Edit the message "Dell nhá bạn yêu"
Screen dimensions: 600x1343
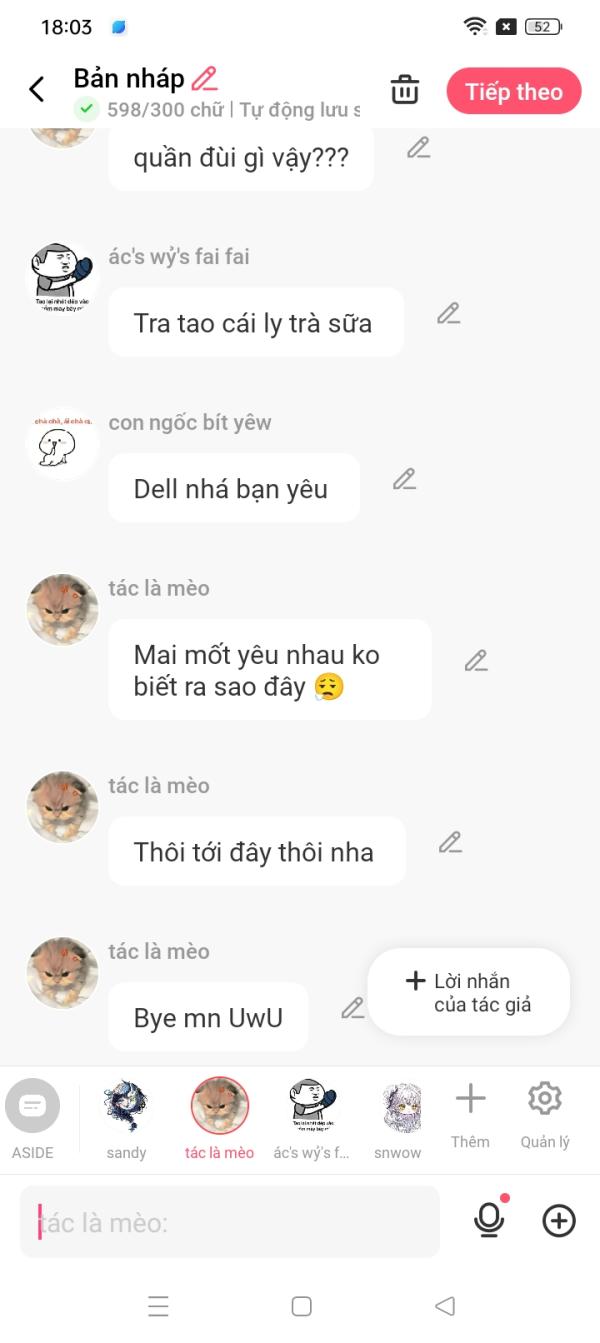tap(404, 479)
